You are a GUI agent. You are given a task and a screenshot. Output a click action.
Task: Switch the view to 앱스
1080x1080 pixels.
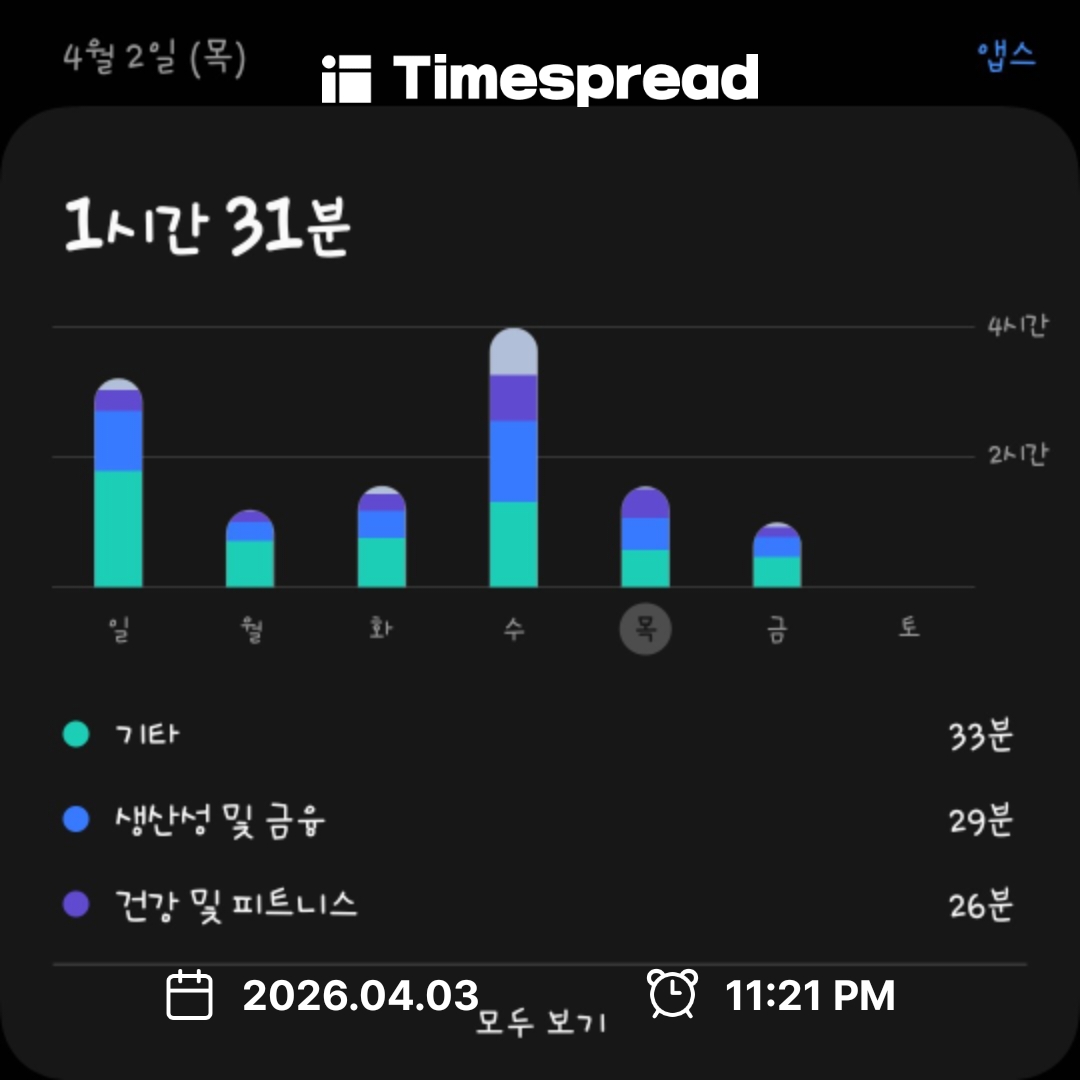1005,54
